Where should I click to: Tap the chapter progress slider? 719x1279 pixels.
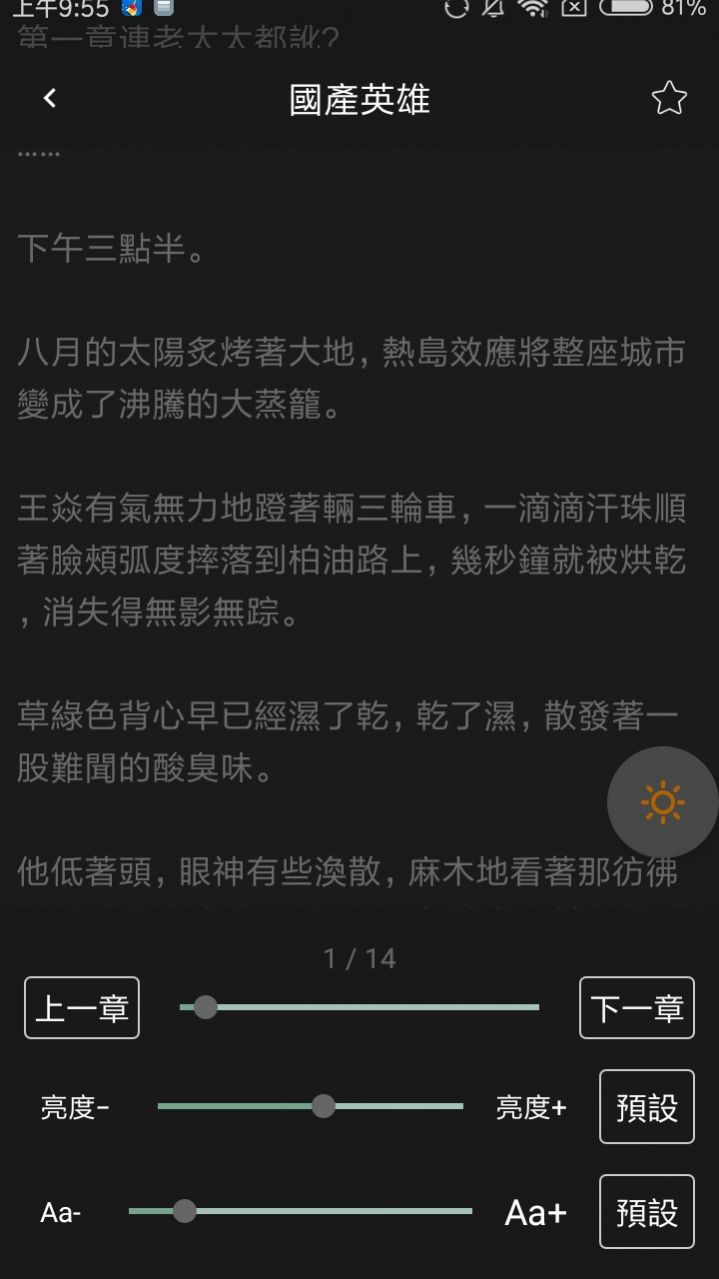pyautogui.click(x=360, y=1007)
